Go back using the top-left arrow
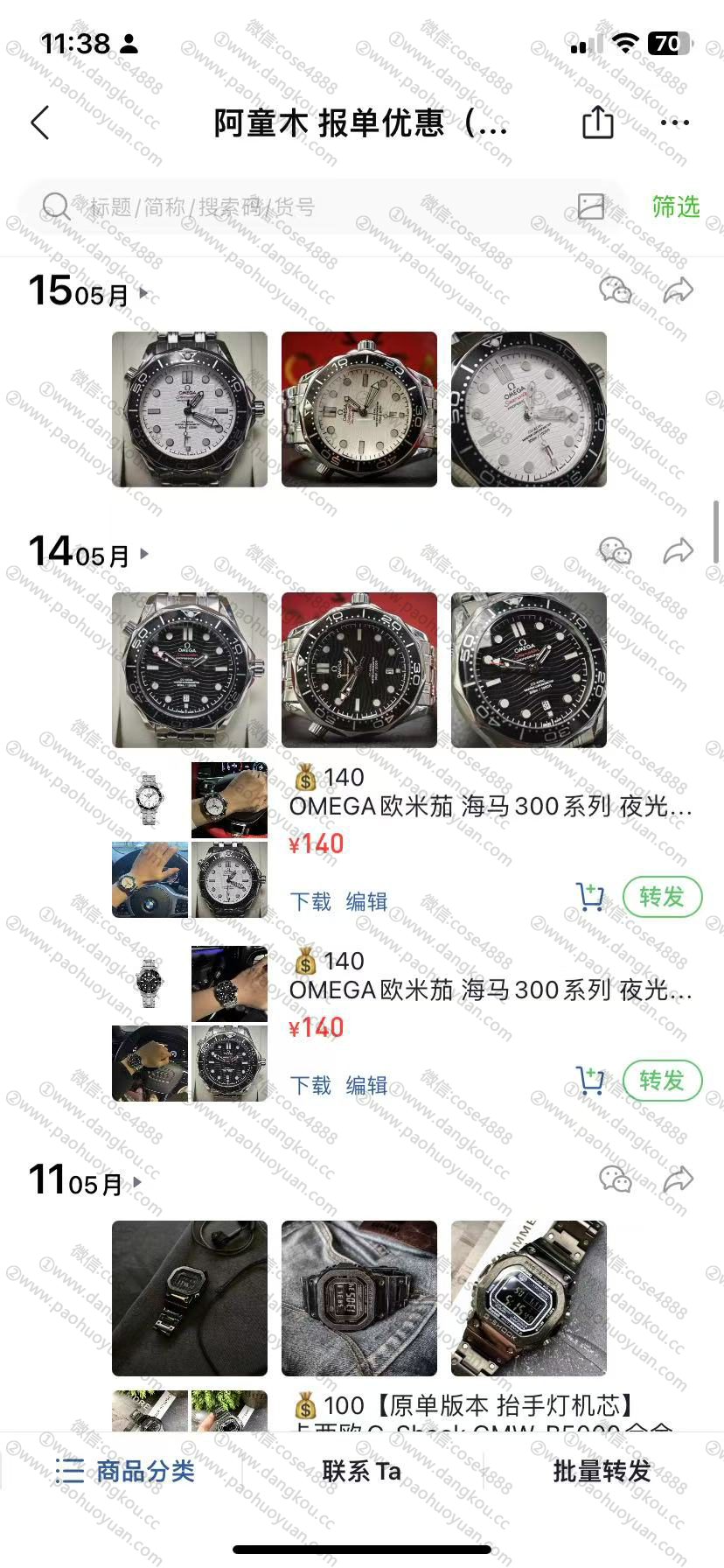Viewport: 724px width, 1568px height. pos(40,122)
